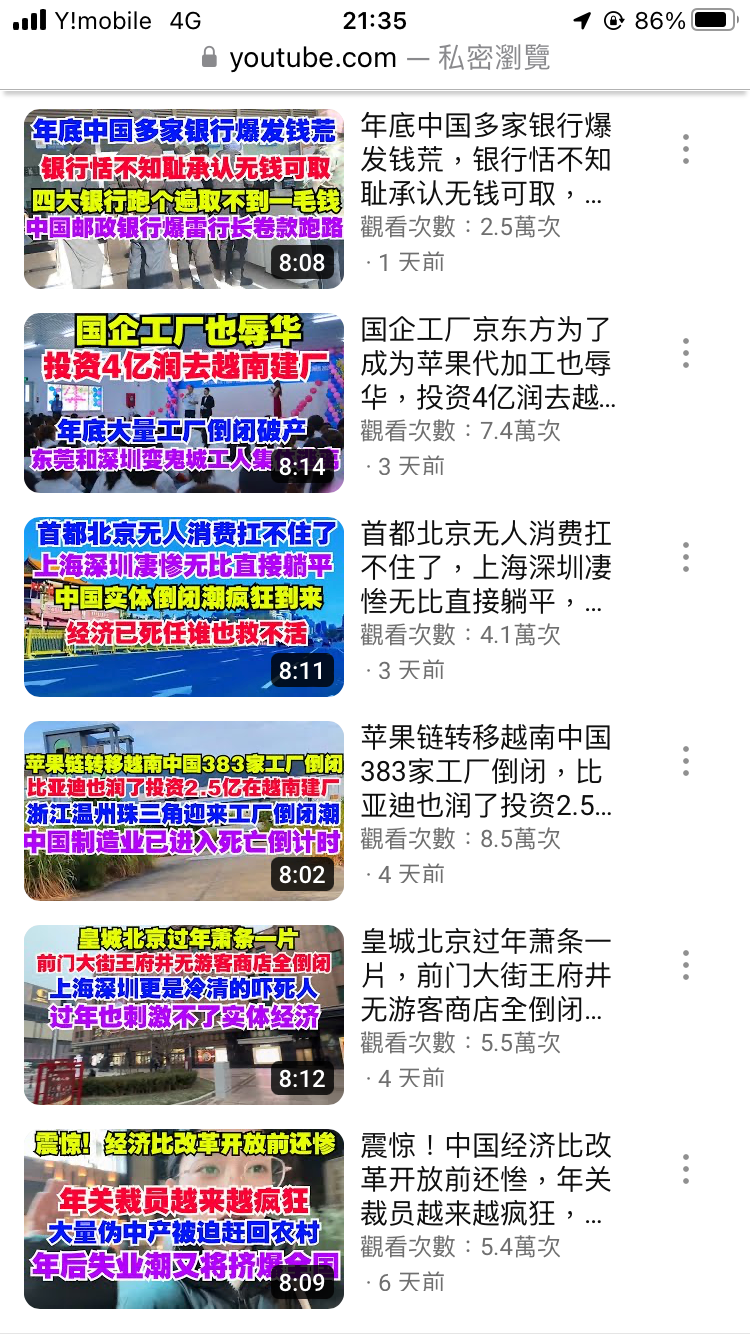
Task: Open options for the 年底中国多家银行爆发钱荒 video
Action: pyautogui.click(x=686, y=149)
